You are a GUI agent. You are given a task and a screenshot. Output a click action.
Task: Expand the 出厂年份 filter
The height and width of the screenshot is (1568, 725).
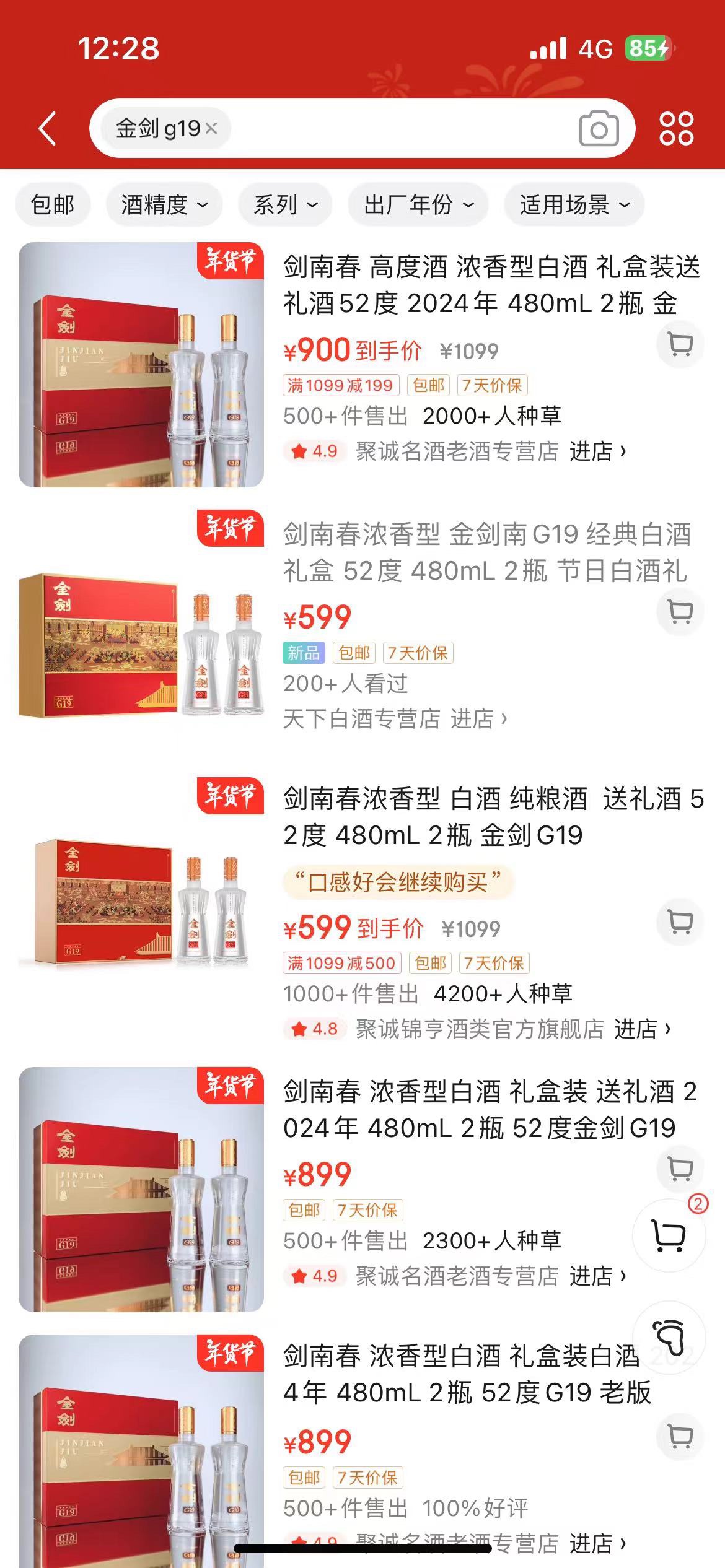(418, 204)
